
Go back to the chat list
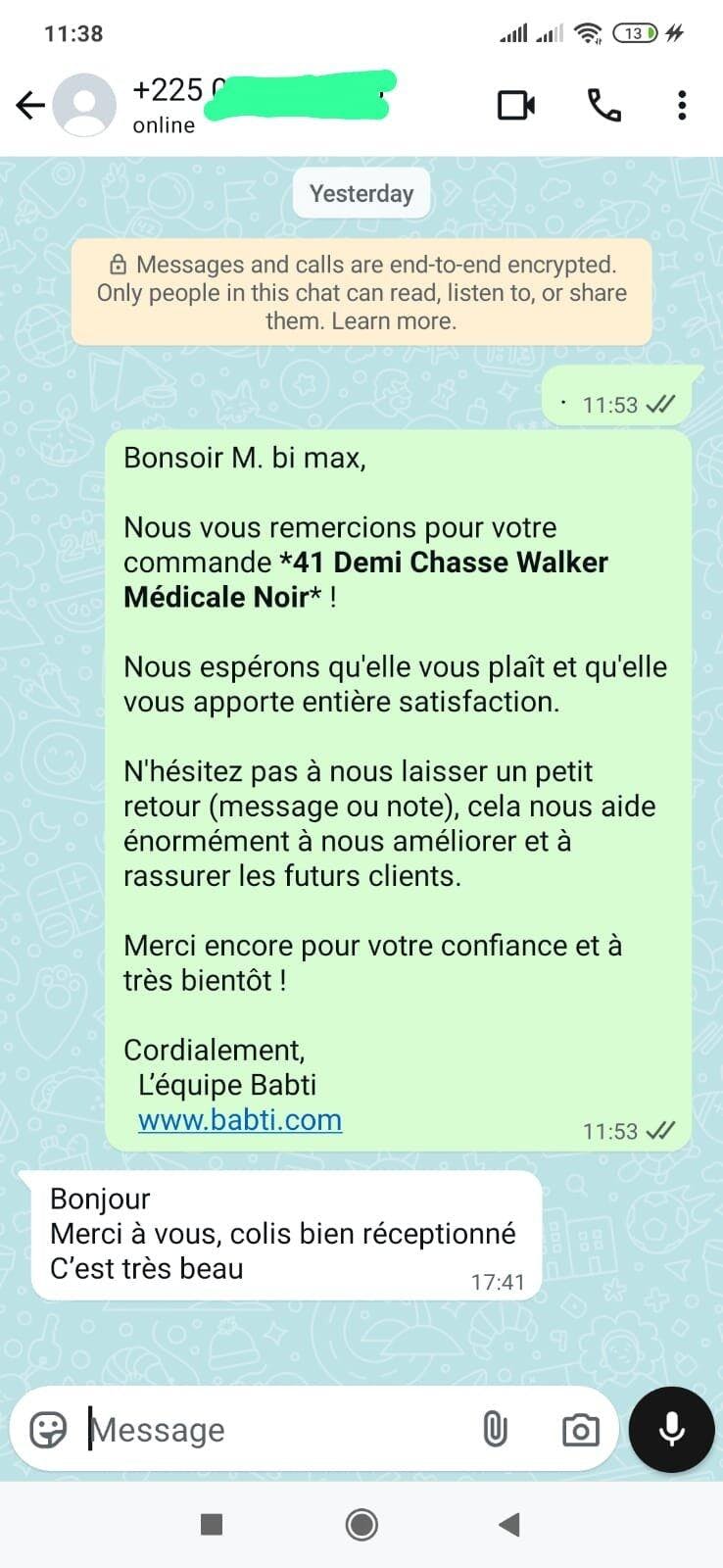(x=30, y=105)
